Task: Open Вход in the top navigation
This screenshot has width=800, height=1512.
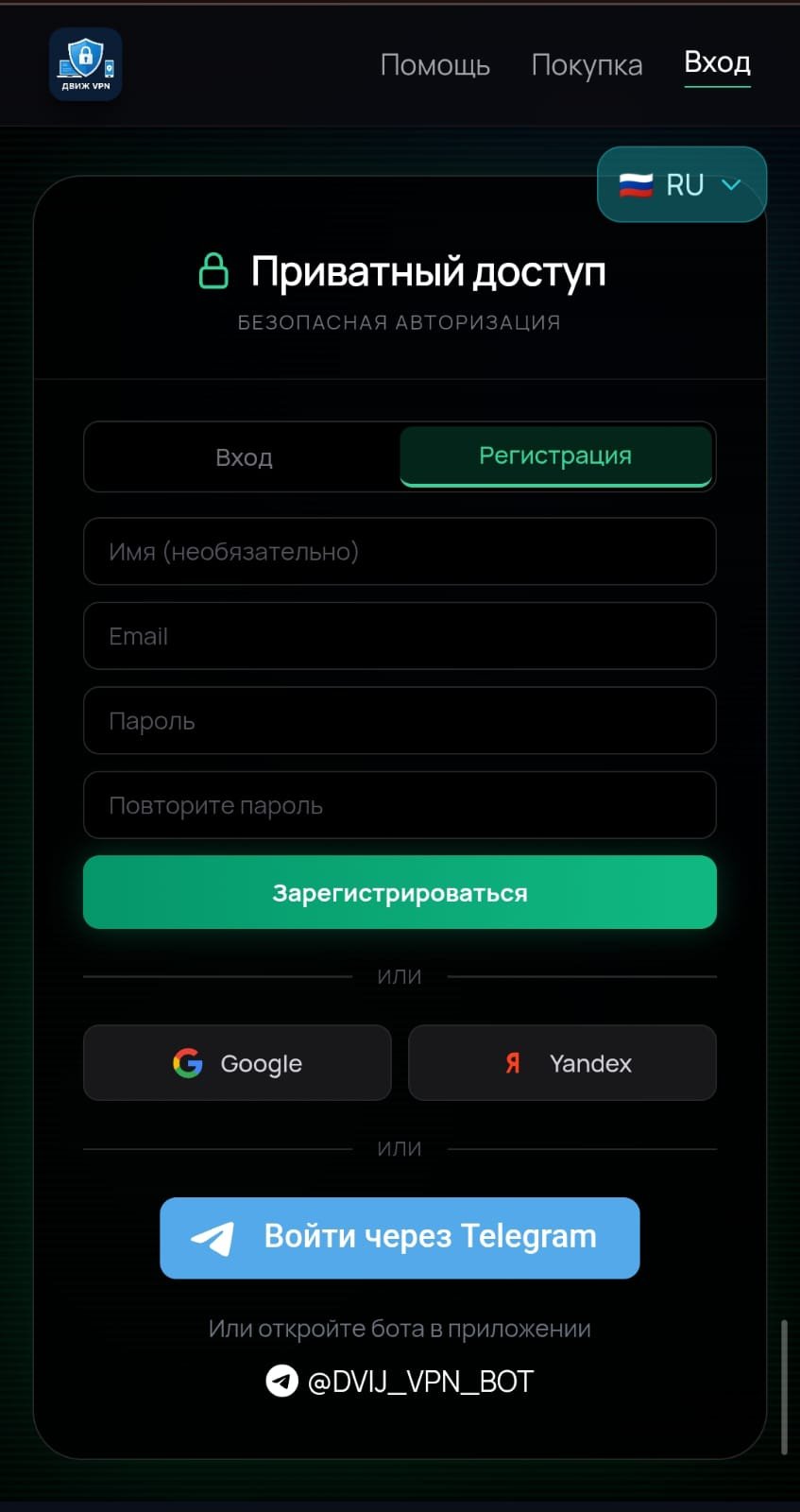Action: coord(717,63)
